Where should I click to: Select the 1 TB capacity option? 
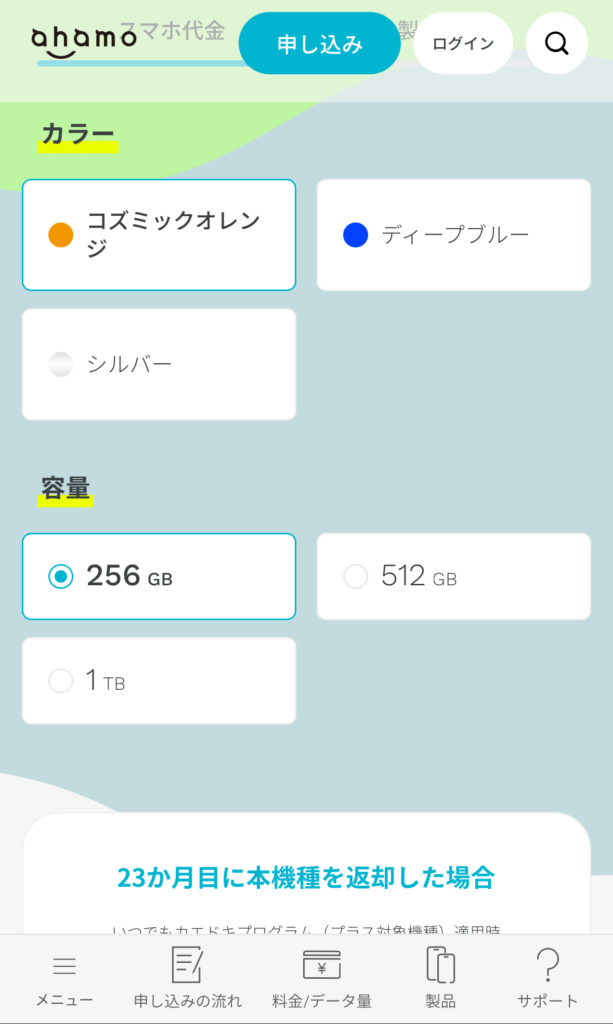pos(159,681)
